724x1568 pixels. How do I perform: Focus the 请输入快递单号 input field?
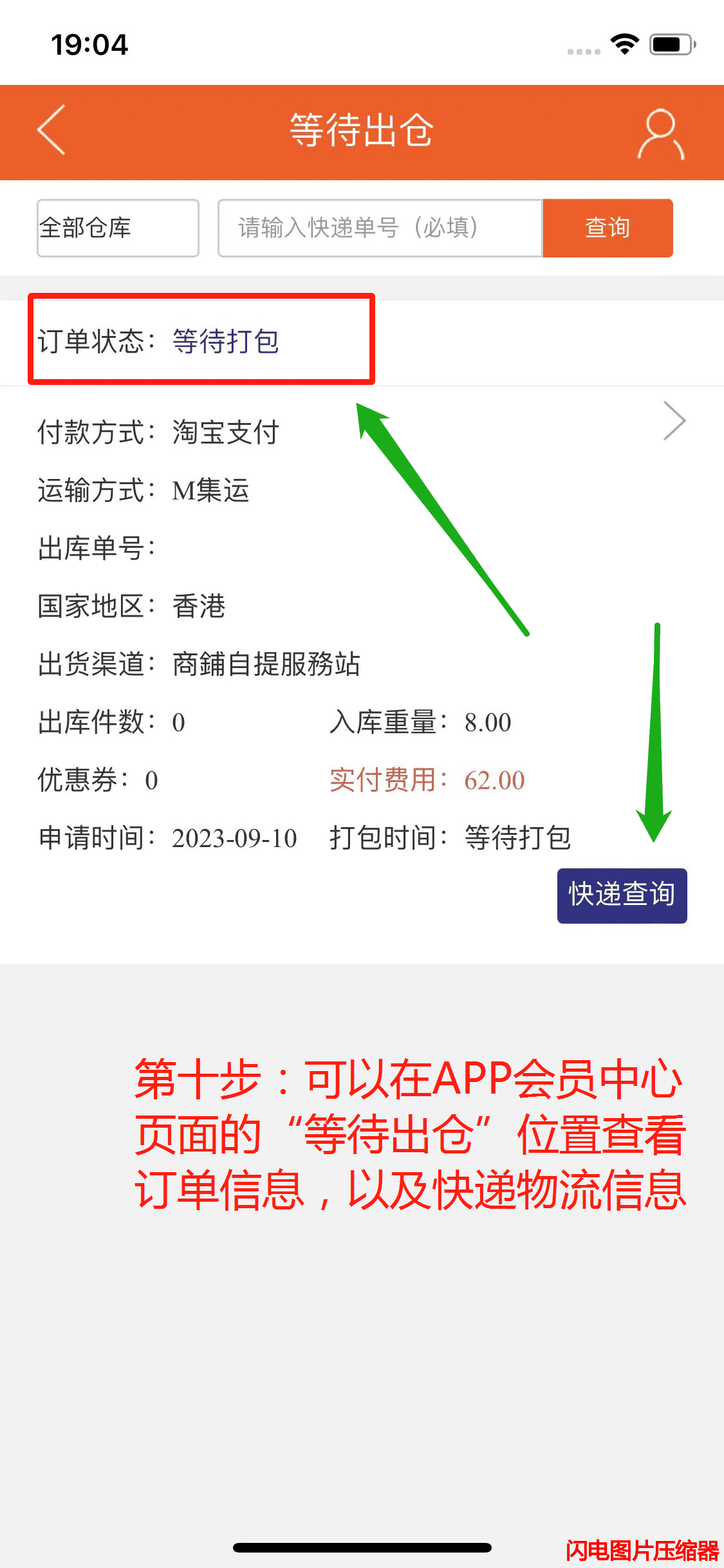click(380, 228)
